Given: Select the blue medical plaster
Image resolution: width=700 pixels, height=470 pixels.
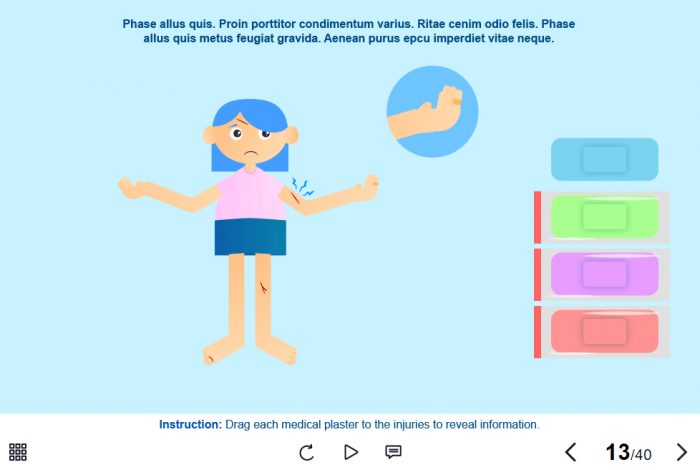Looking at the screenshot, I should 604,159.
